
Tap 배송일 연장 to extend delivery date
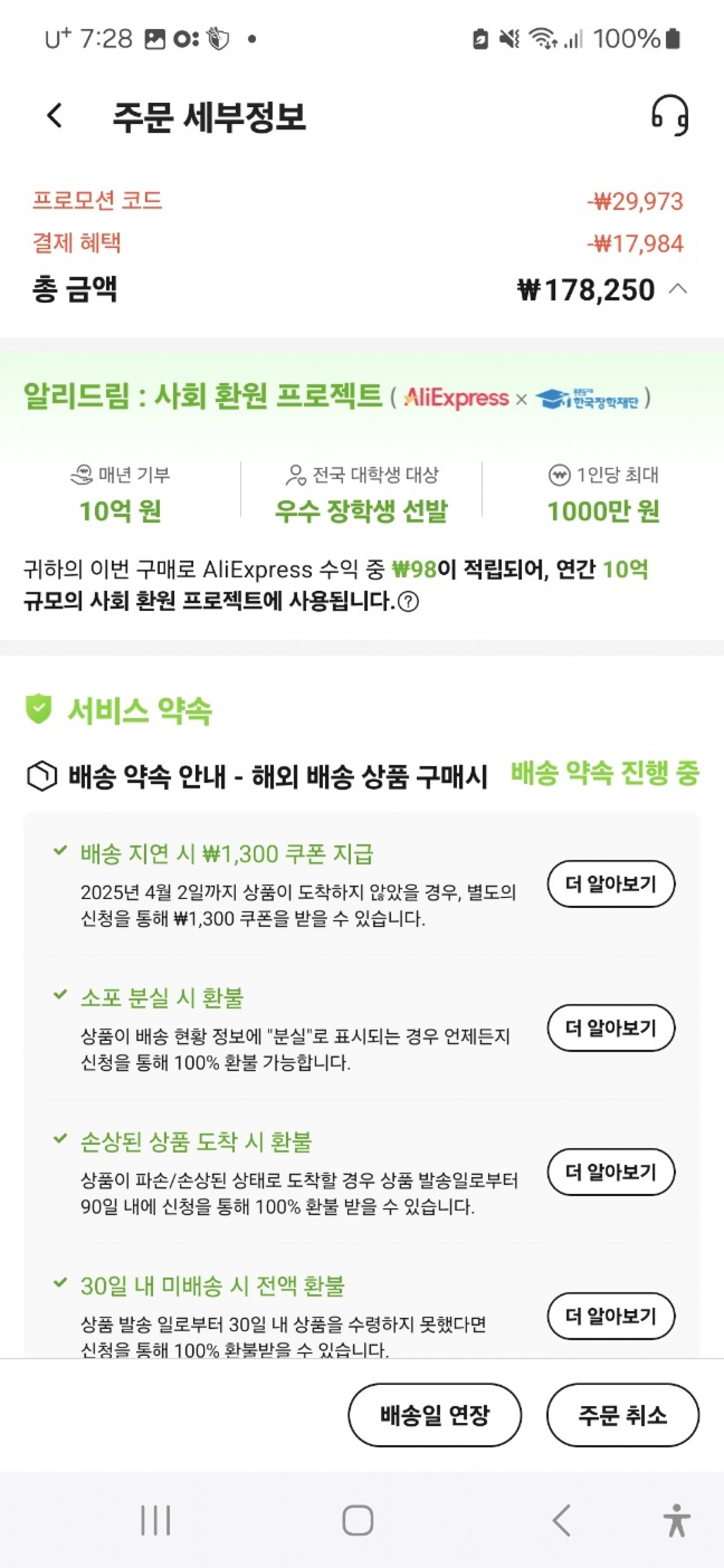coord(435,1415)
